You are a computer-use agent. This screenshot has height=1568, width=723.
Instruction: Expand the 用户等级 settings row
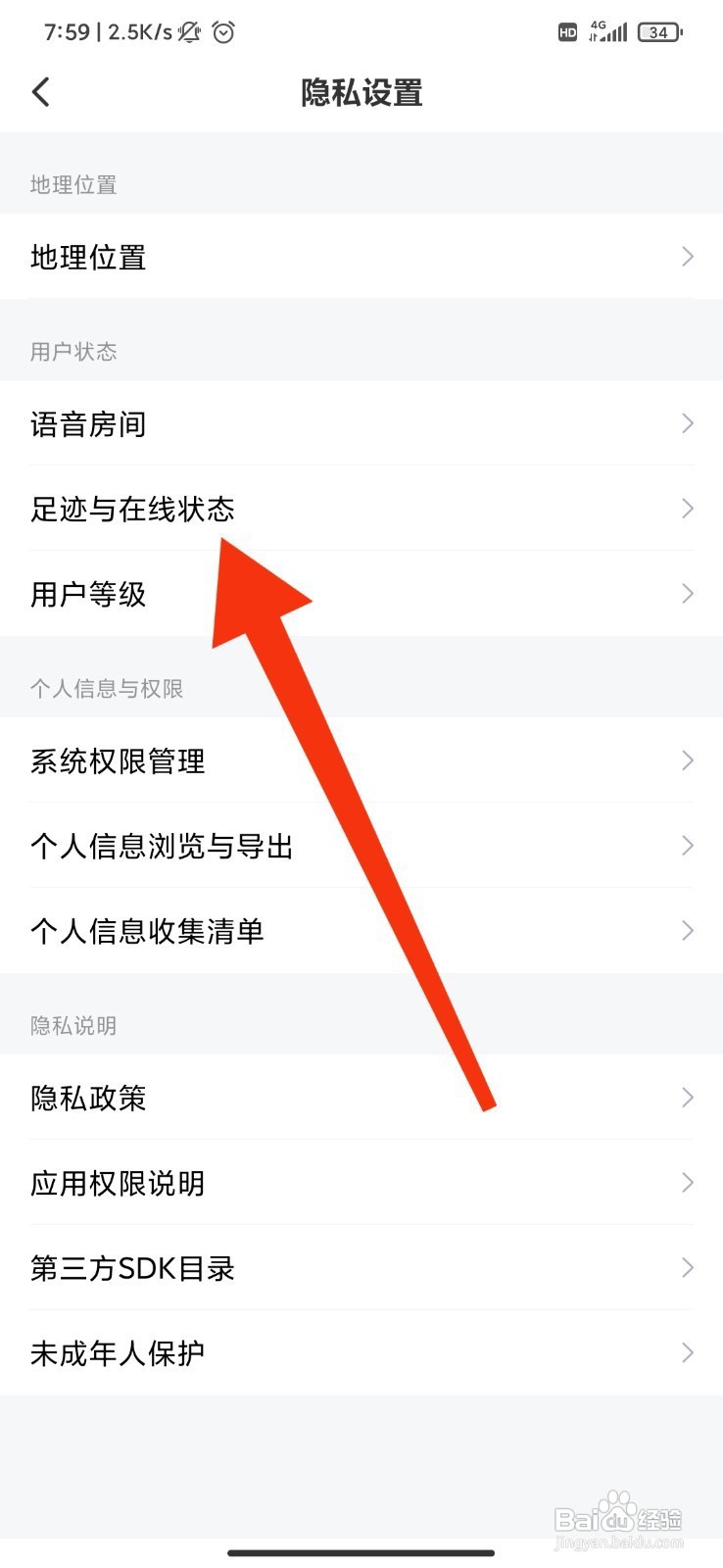361,594
